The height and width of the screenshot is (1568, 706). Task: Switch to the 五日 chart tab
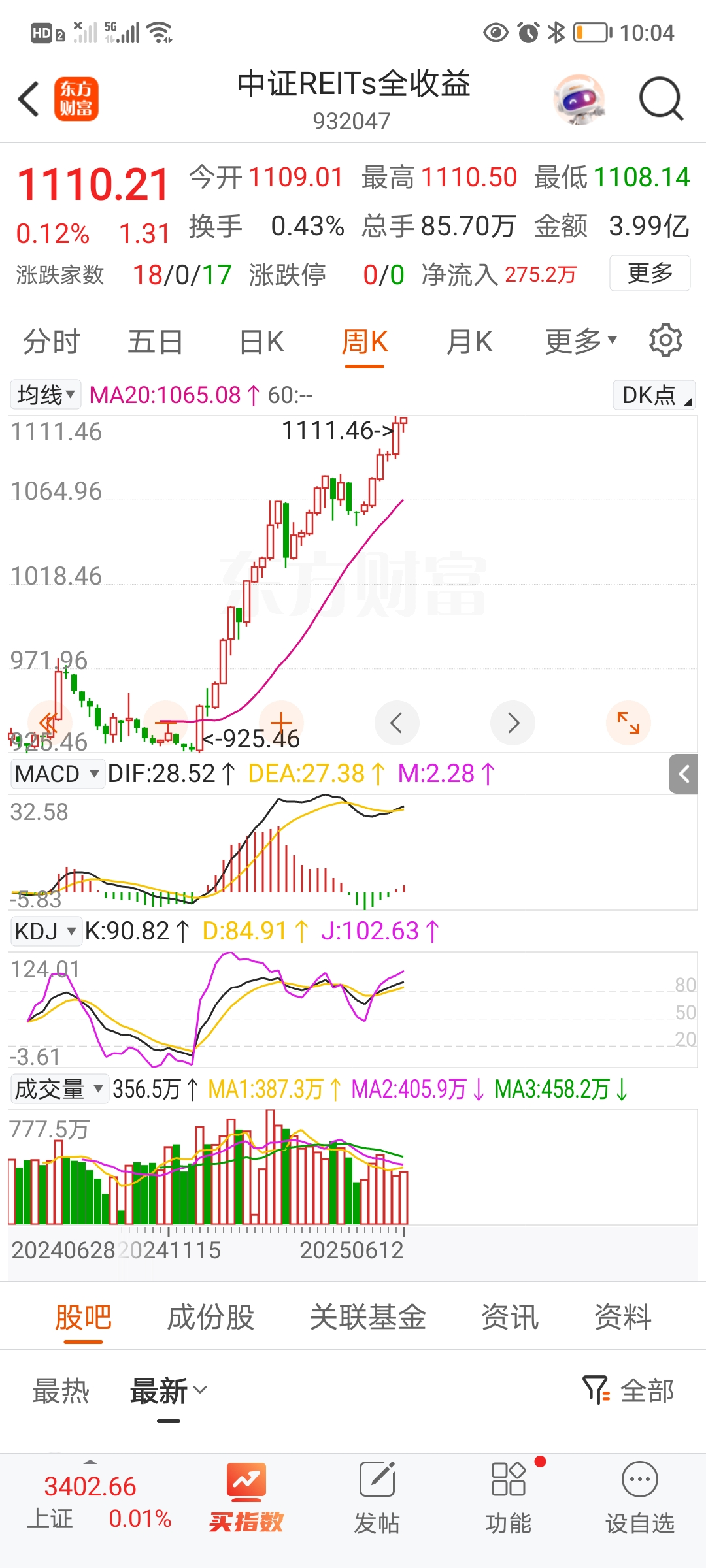point(155,342)
